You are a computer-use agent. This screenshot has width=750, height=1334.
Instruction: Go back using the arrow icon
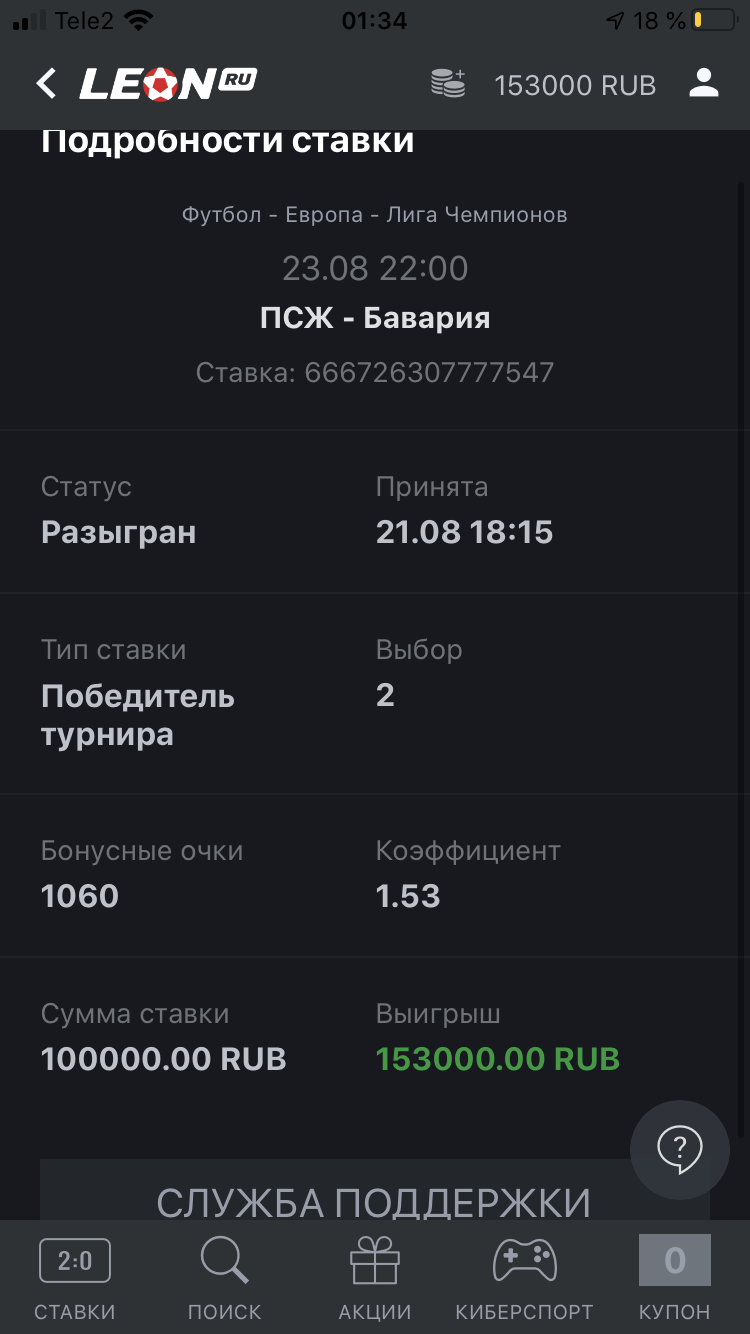[46, 84]
